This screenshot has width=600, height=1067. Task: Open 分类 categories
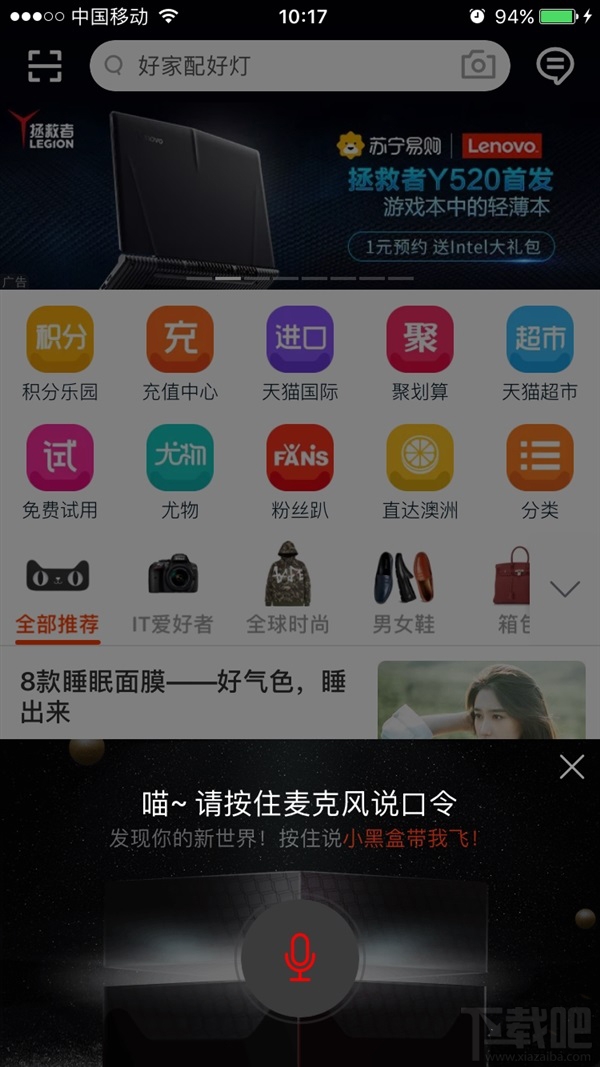click(540, 470)
